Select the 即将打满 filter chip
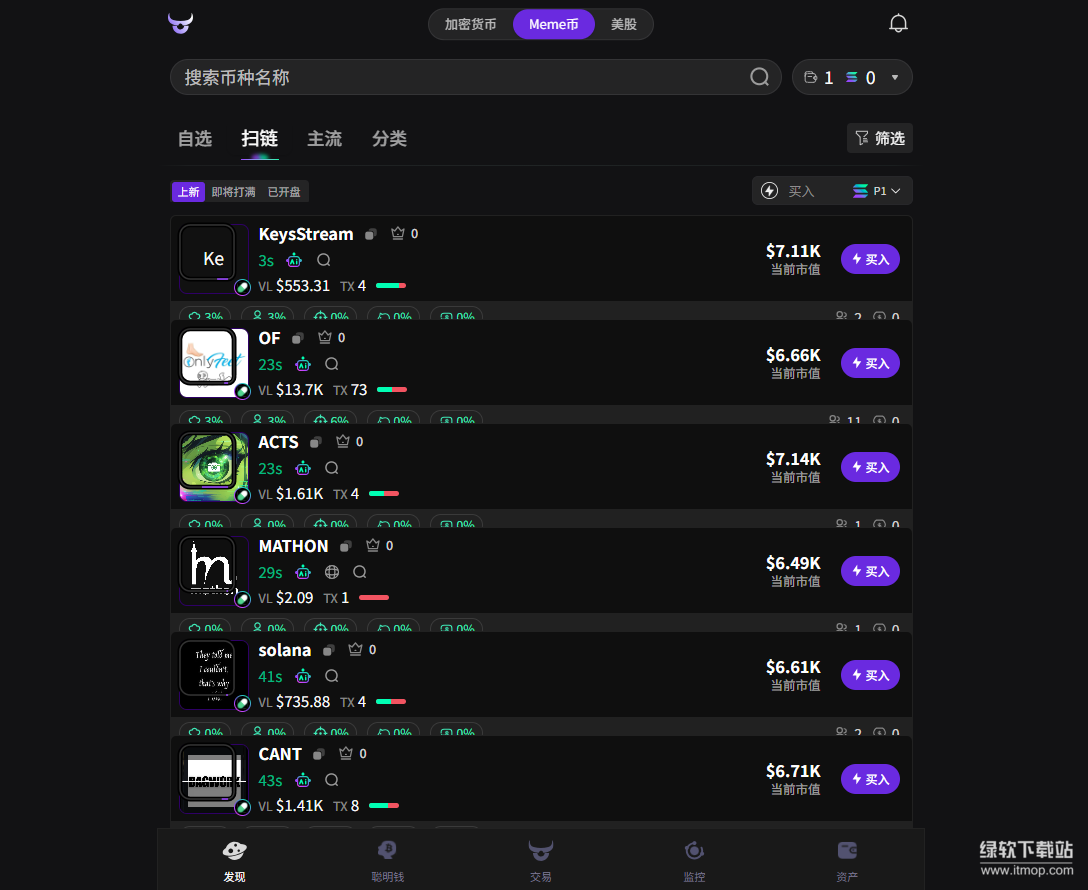 (x=233, y=192)
